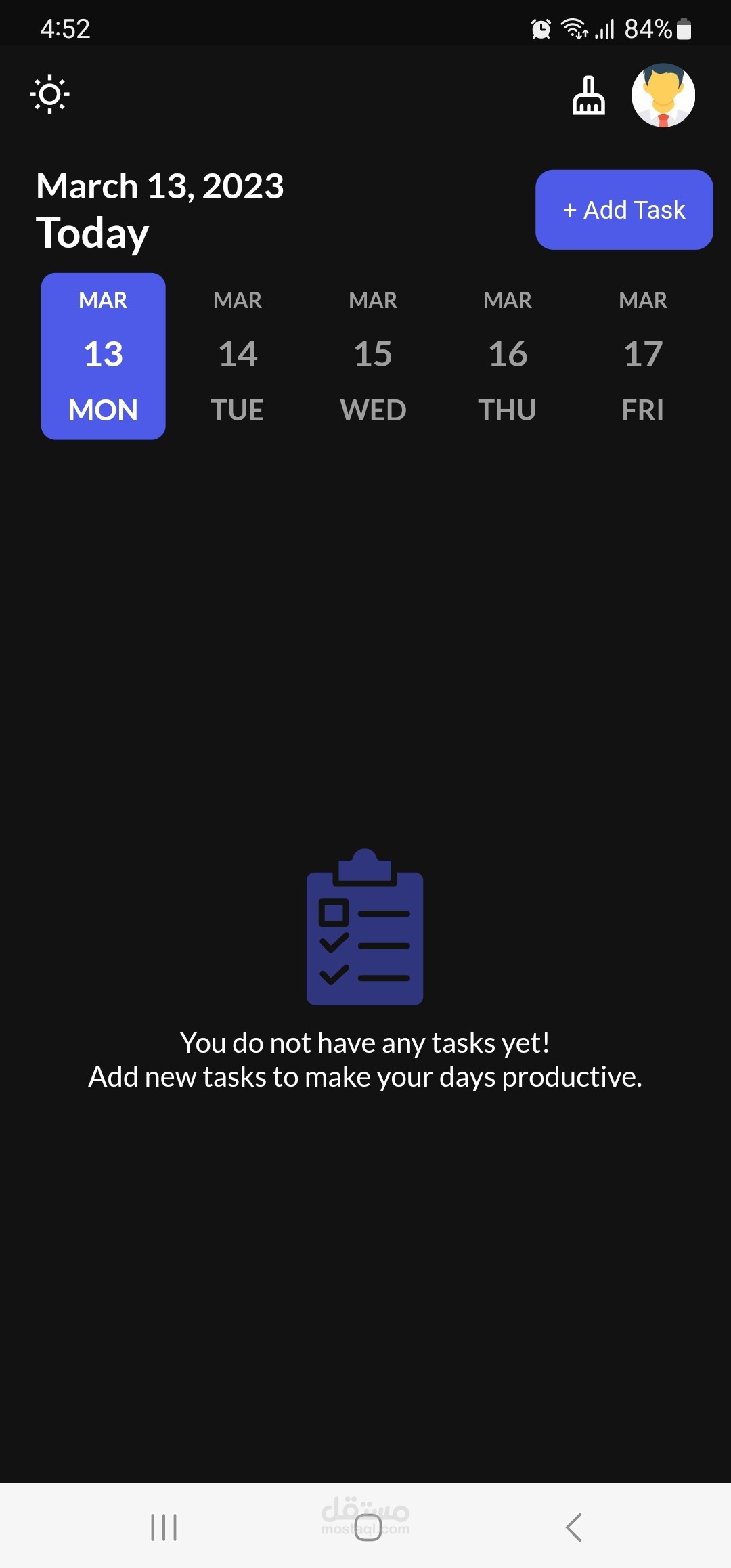
Task: Go back with the system back button
Action: 573,1527
